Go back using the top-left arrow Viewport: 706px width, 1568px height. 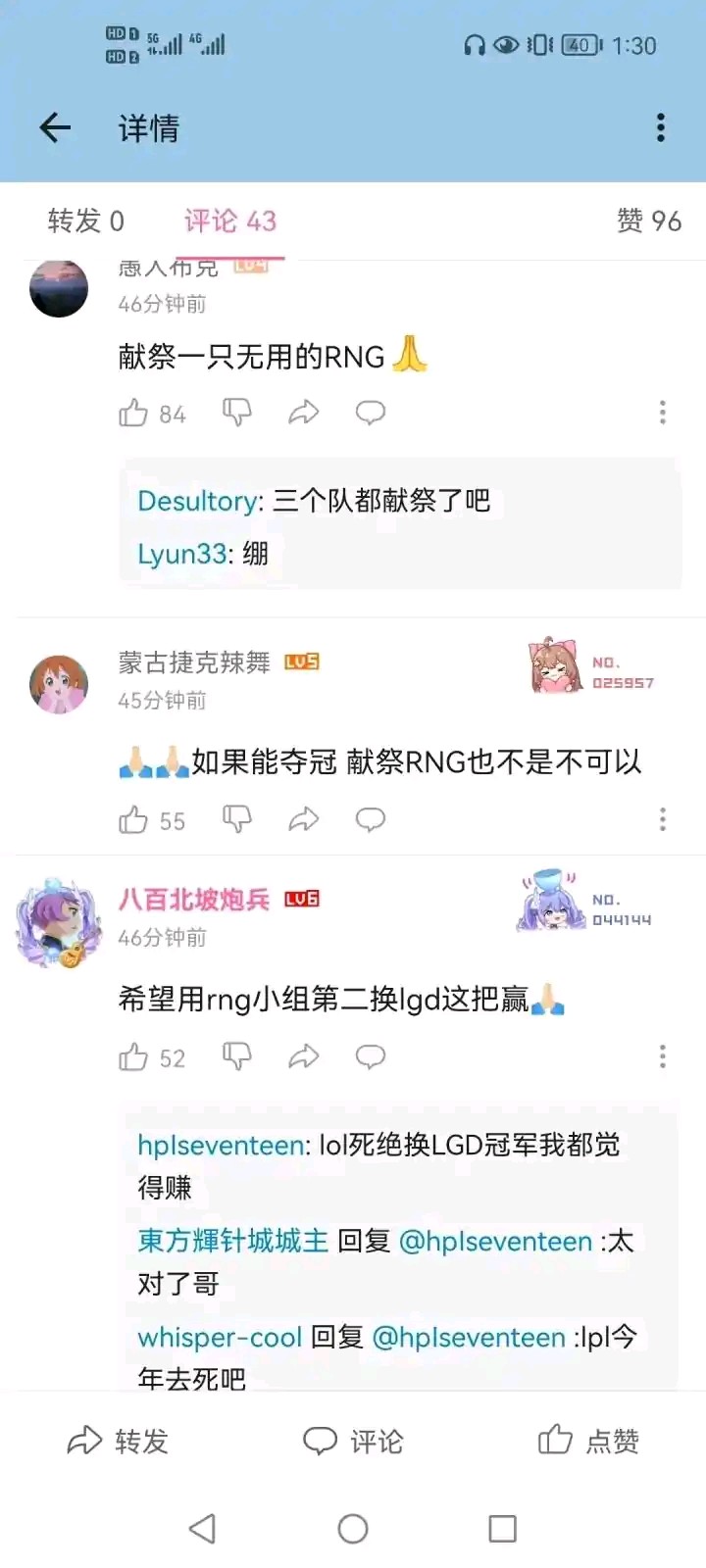click(55, 127)
